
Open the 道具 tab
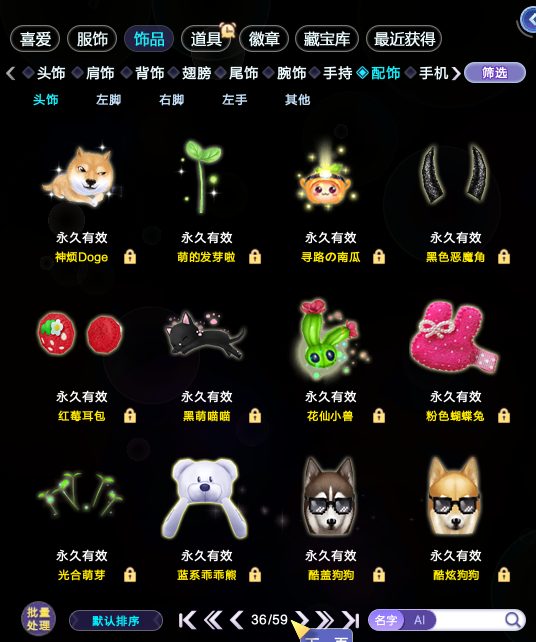tap(206, 39)
